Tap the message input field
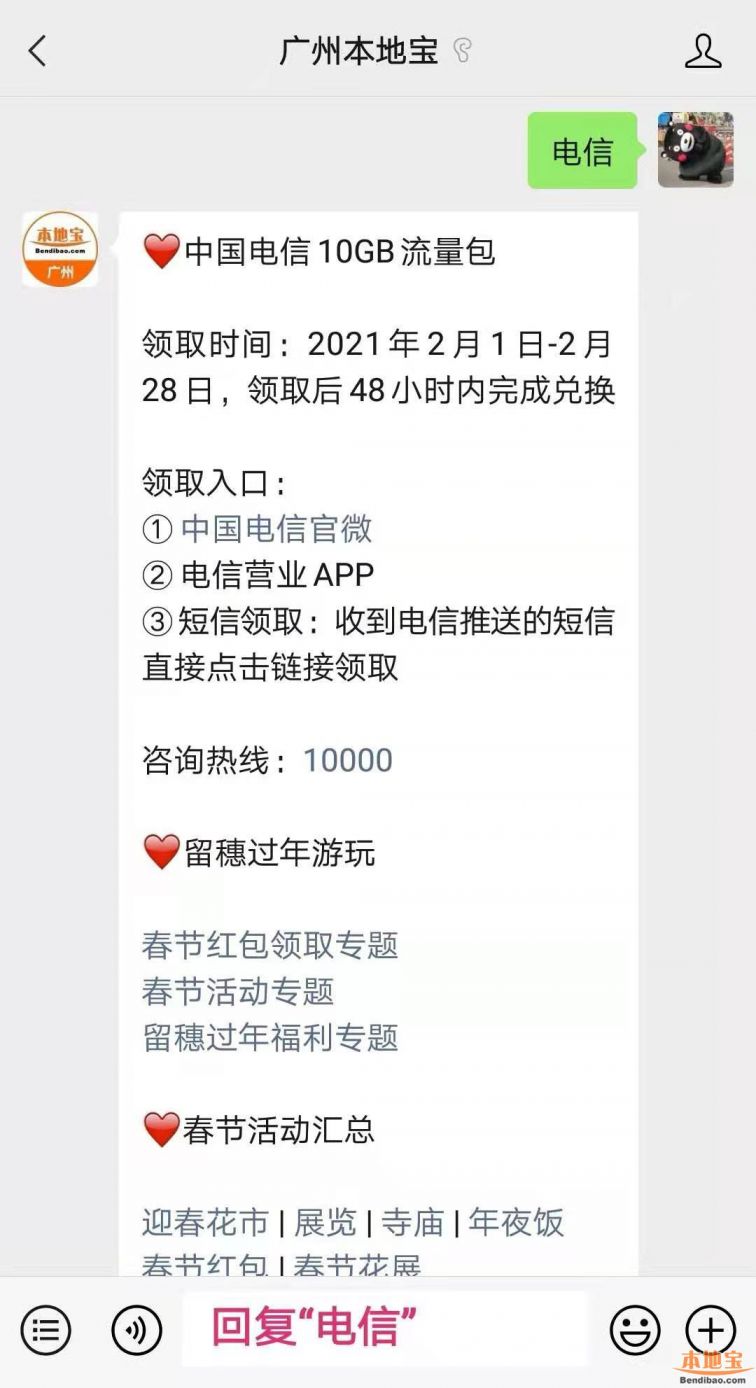Screen dimensions: 756x1388 [x=384, y=1329]
